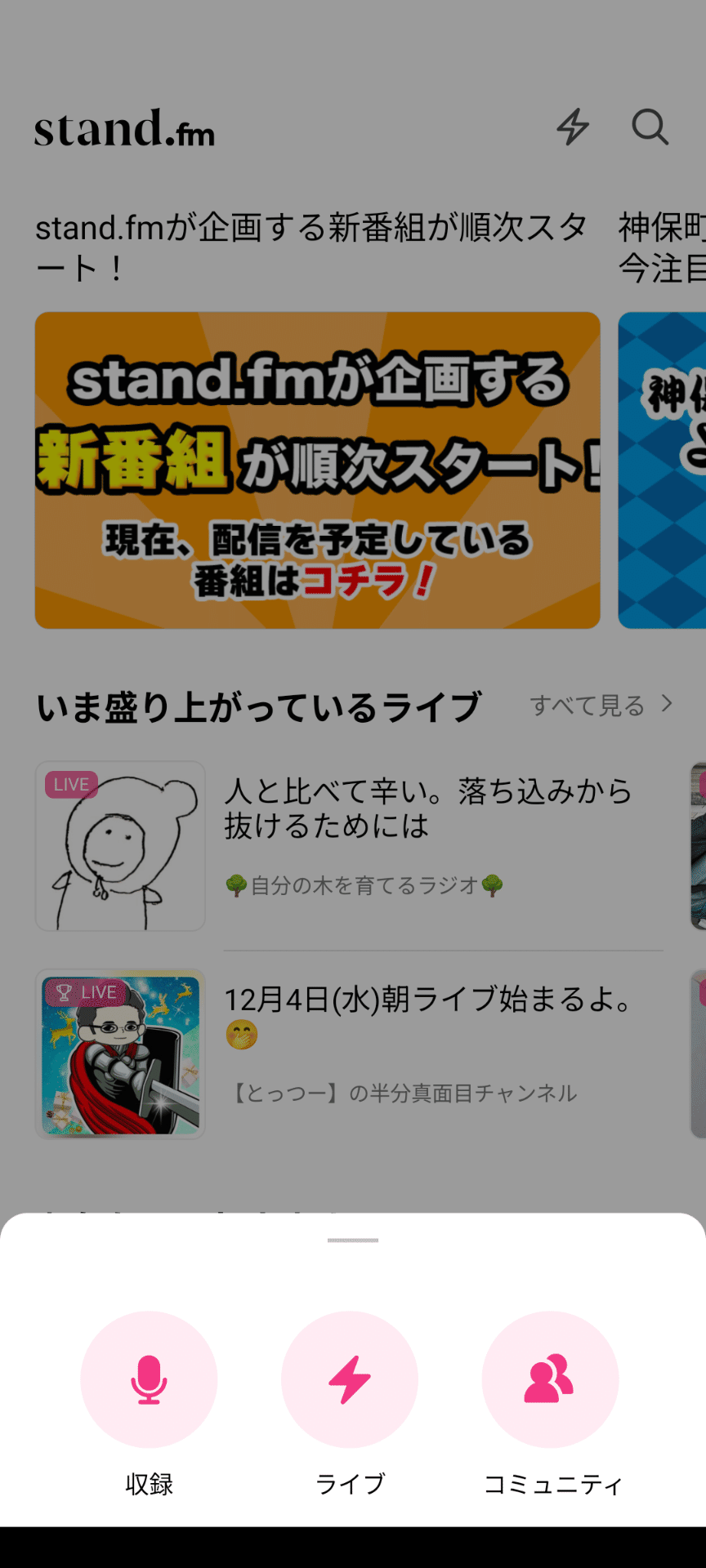Tap the 収録 text label
Viewport: 706px width, 1568px height.
(148, 1485)
